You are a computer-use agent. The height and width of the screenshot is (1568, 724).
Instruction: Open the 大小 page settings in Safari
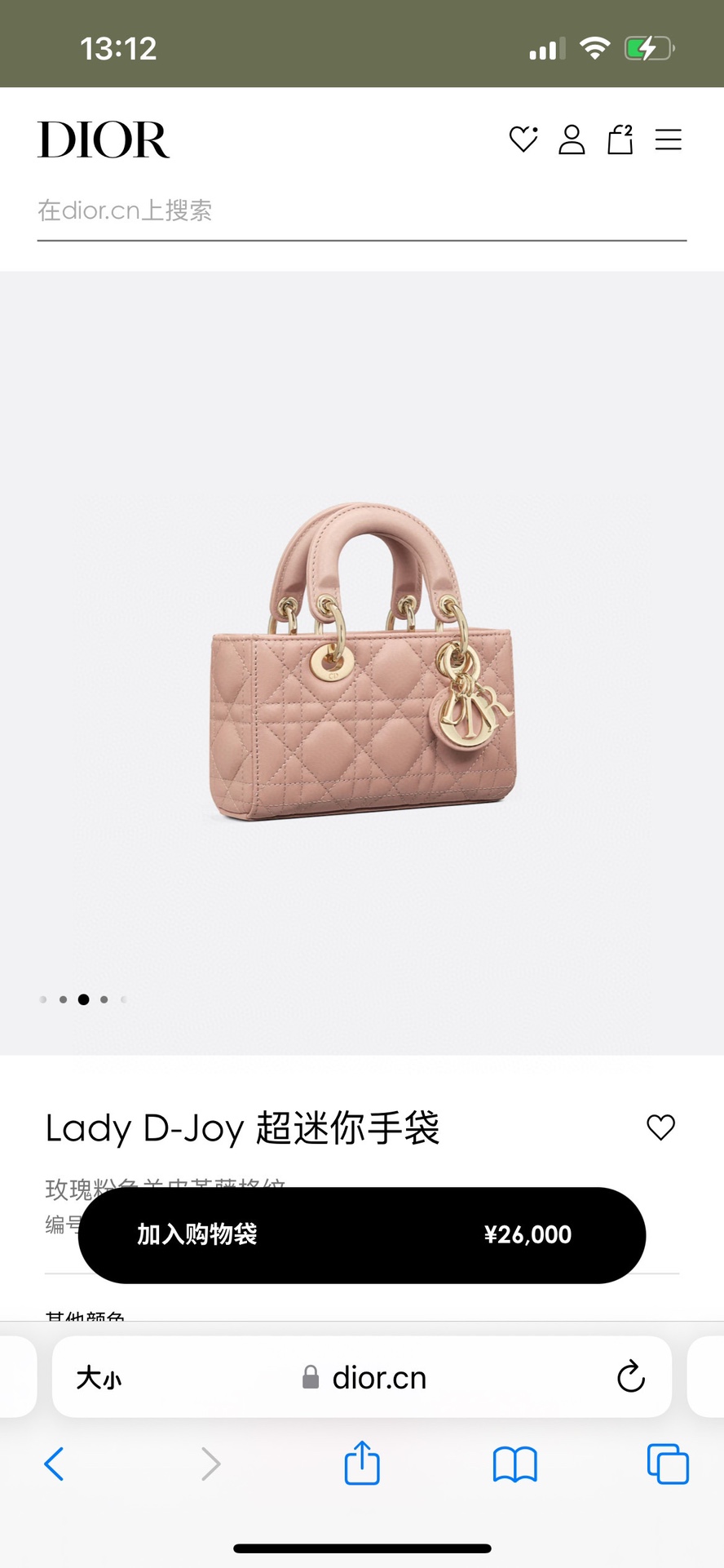coord(99,1379)
